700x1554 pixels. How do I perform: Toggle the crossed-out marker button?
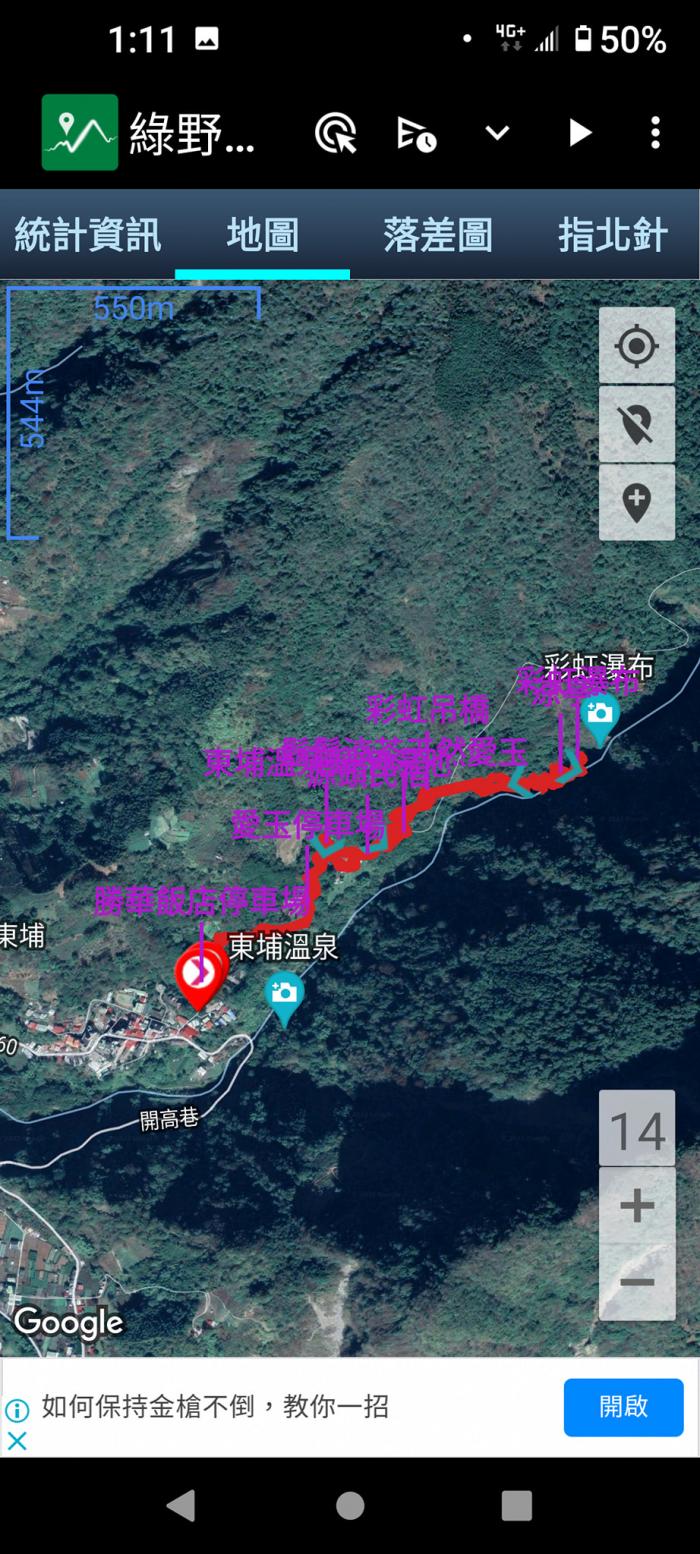coord(637,424)
